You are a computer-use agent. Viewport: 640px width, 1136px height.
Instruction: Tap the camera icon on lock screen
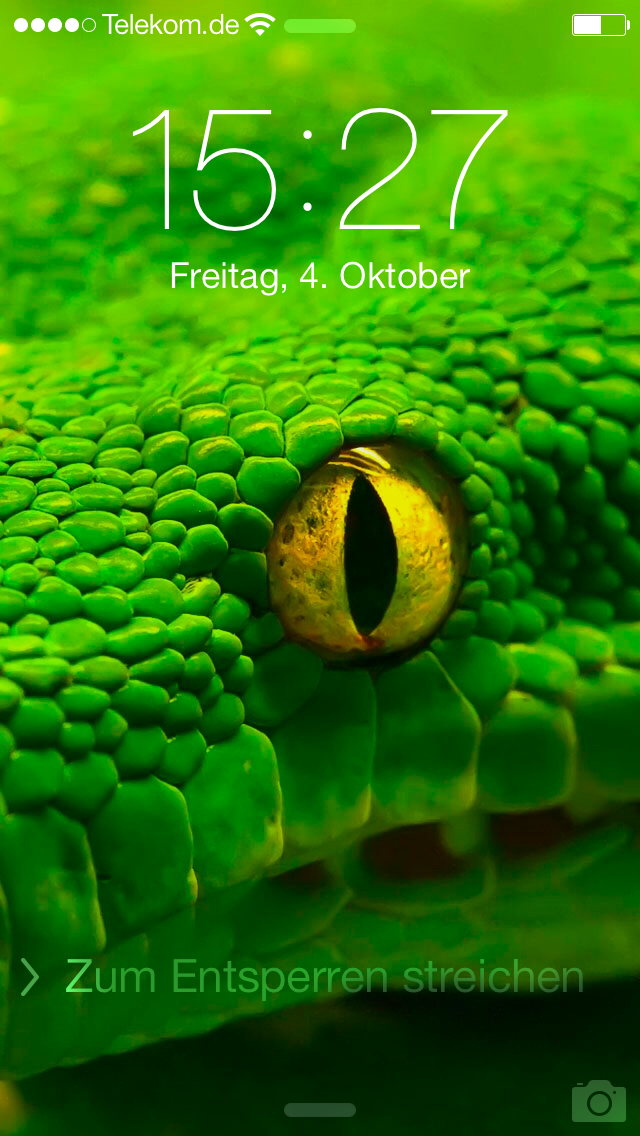tap(598, 1100)
